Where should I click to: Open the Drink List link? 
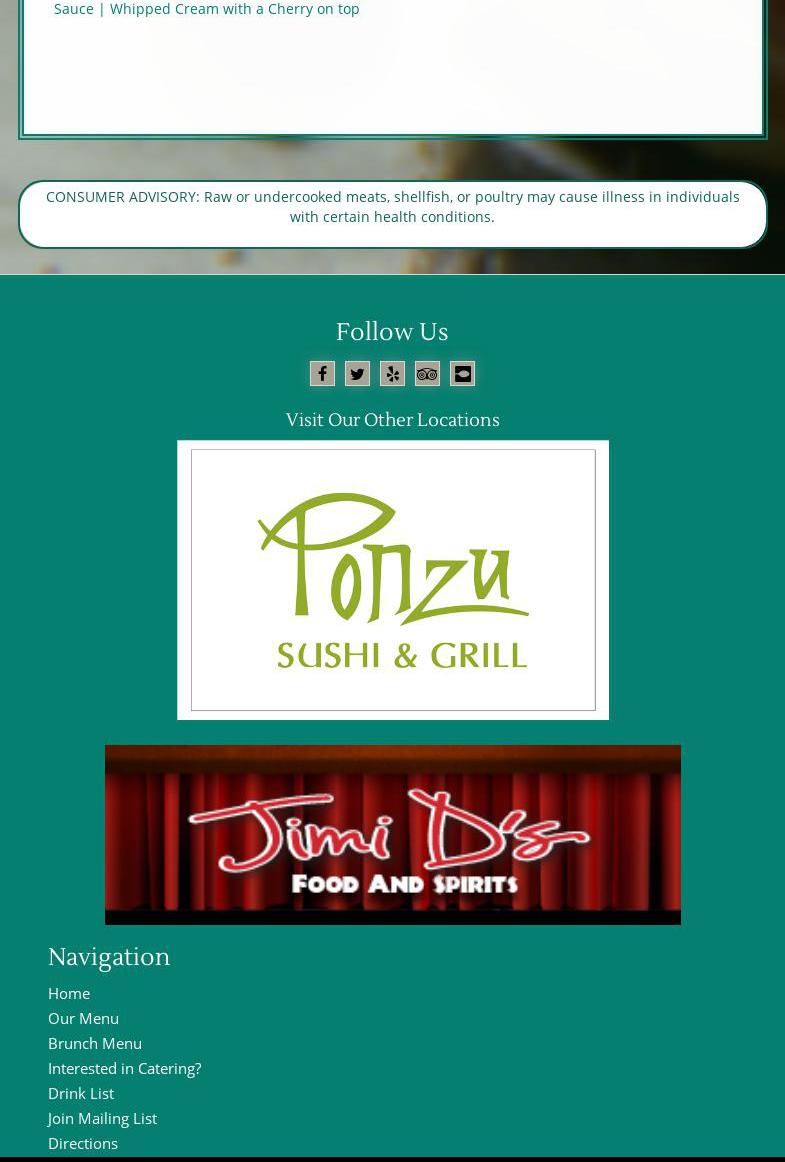(81, 1093)
